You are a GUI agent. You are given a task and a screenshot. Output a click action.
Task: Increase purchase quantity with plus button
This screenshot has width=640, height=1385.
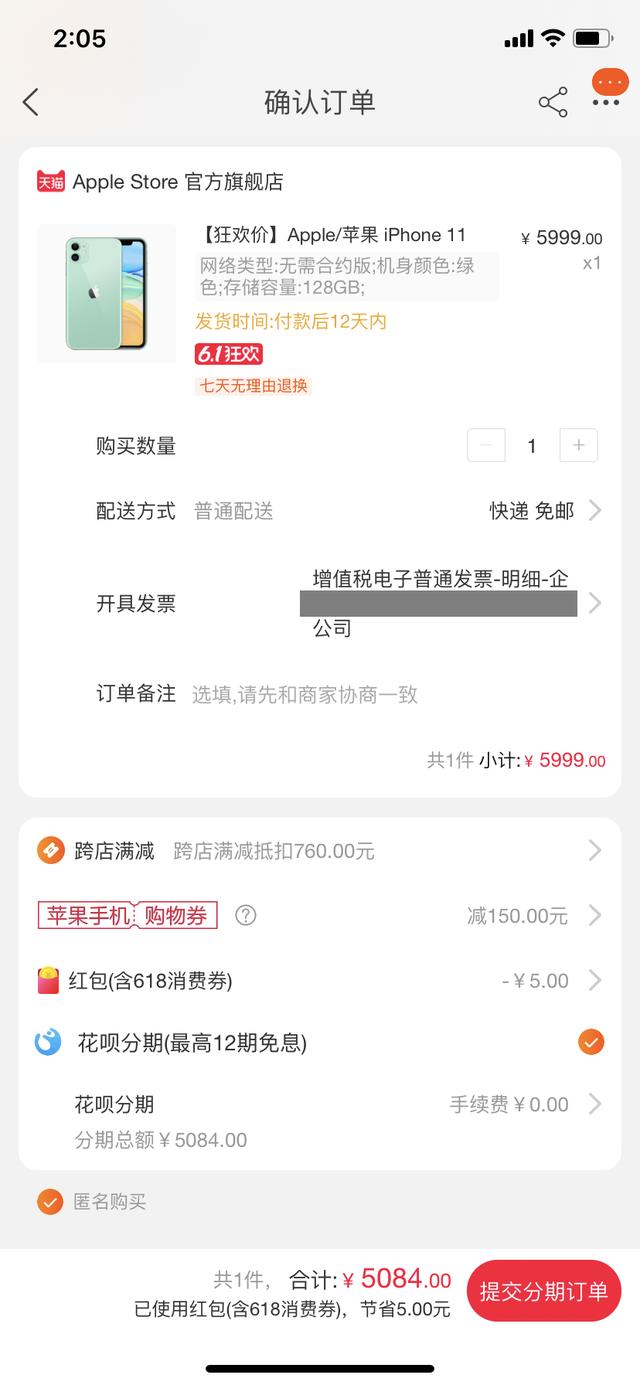click(578, 446)
